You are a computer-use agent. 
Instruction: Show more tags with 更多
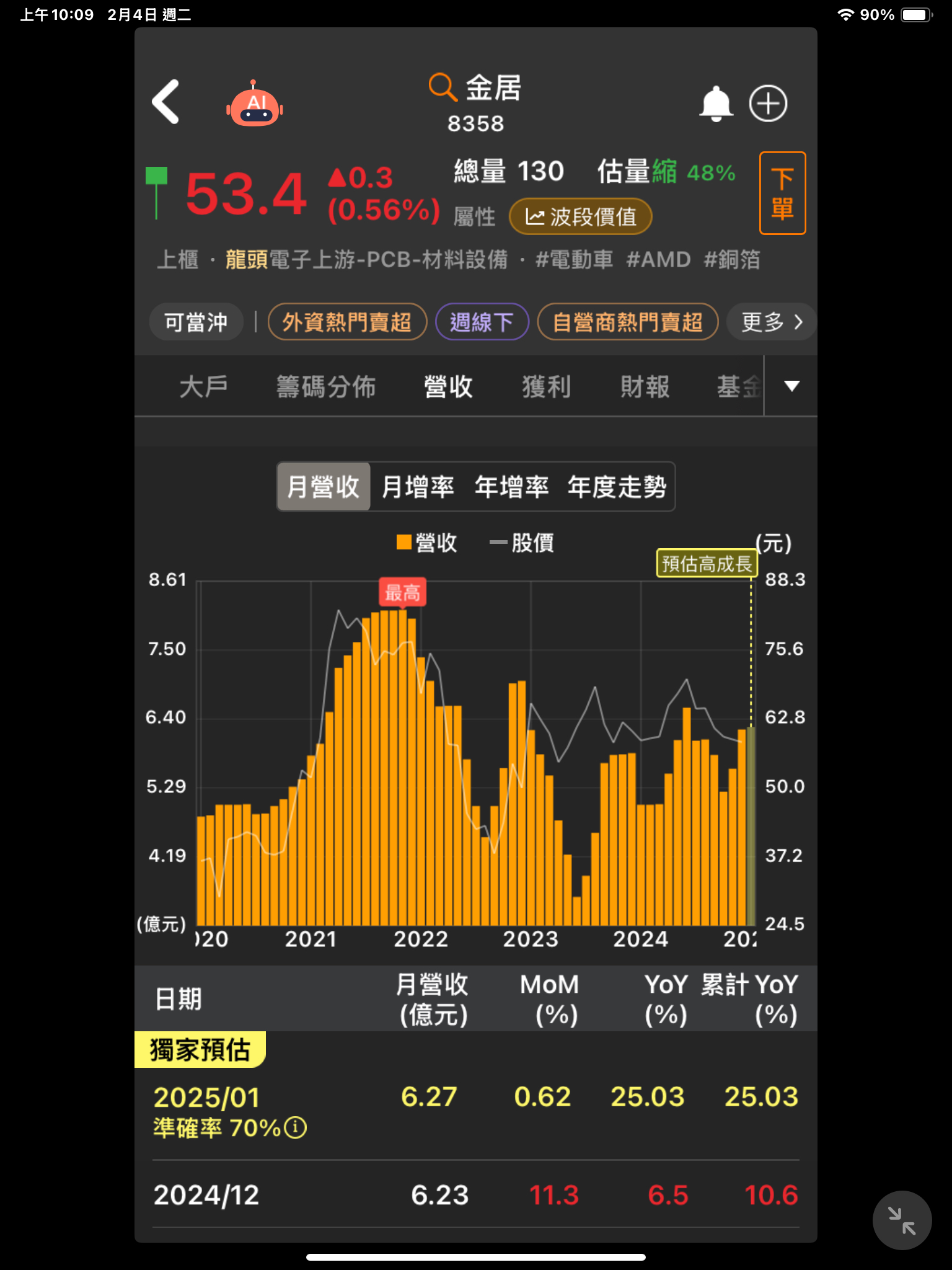click(772, 322)
